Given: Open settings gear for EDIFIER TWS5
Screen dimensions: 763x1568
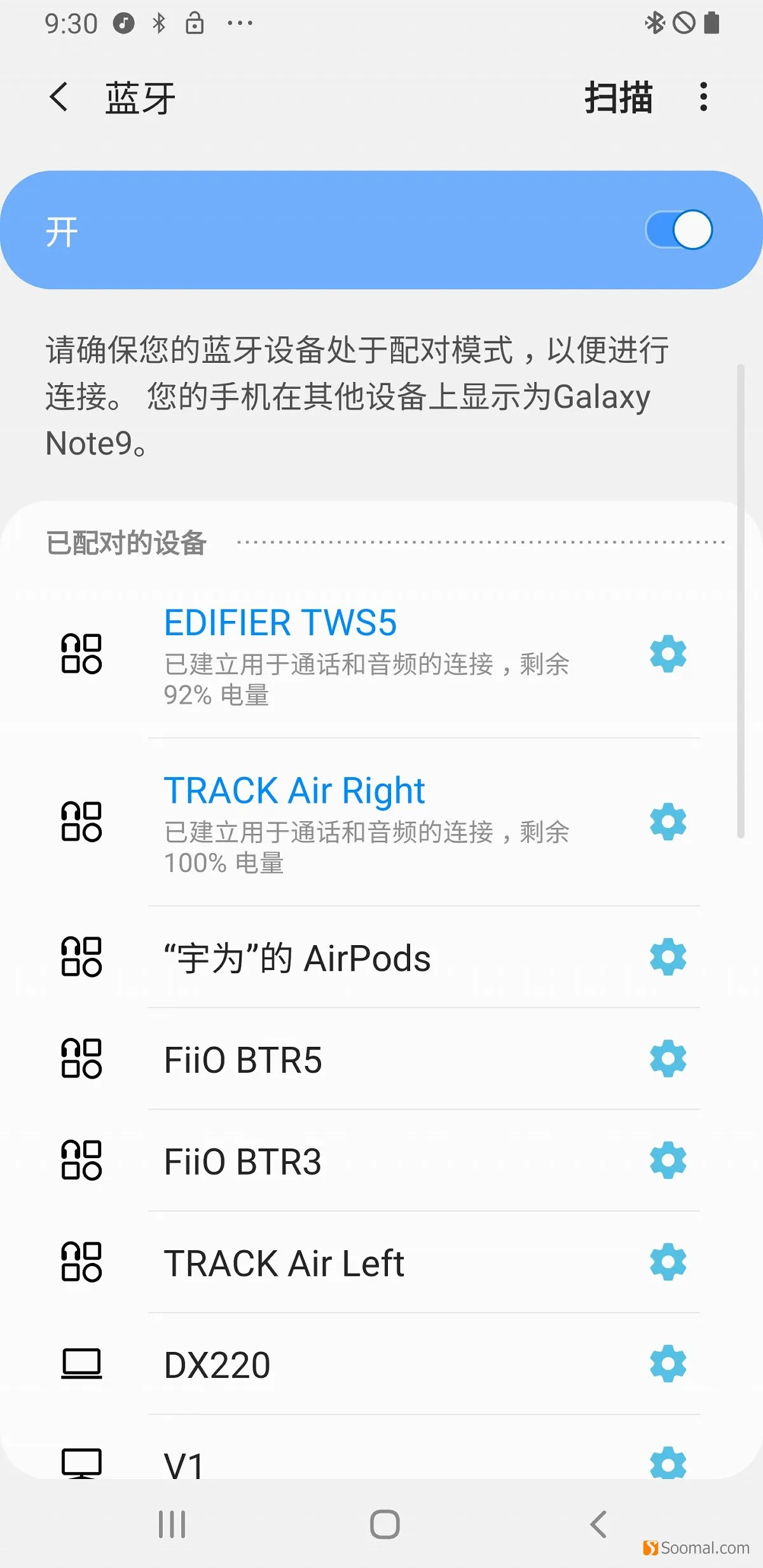Looking at the screenshot, I should coord(668,653).
